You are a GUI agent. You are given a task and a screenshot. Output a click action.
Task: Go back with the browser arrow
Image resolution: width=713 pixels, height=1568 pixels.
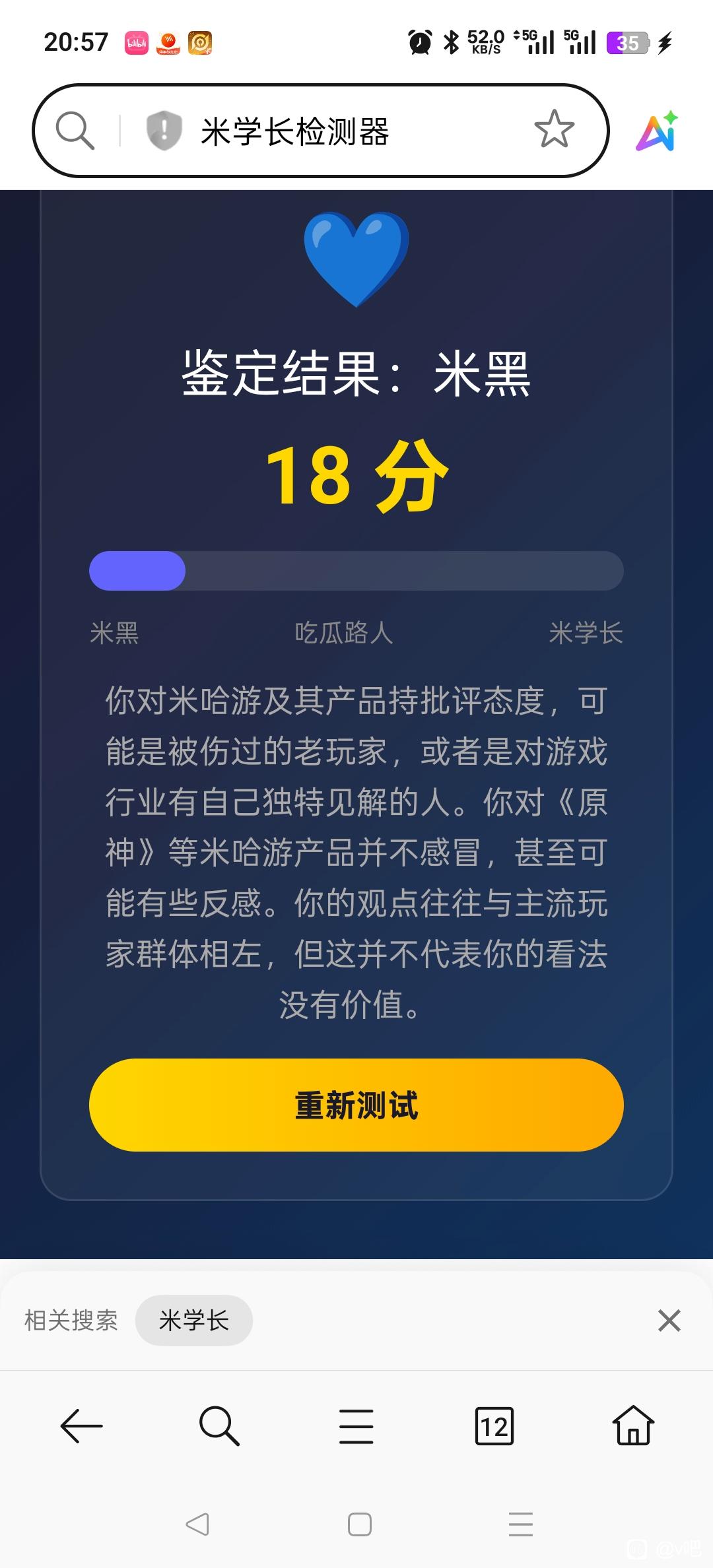[81, 1426]
